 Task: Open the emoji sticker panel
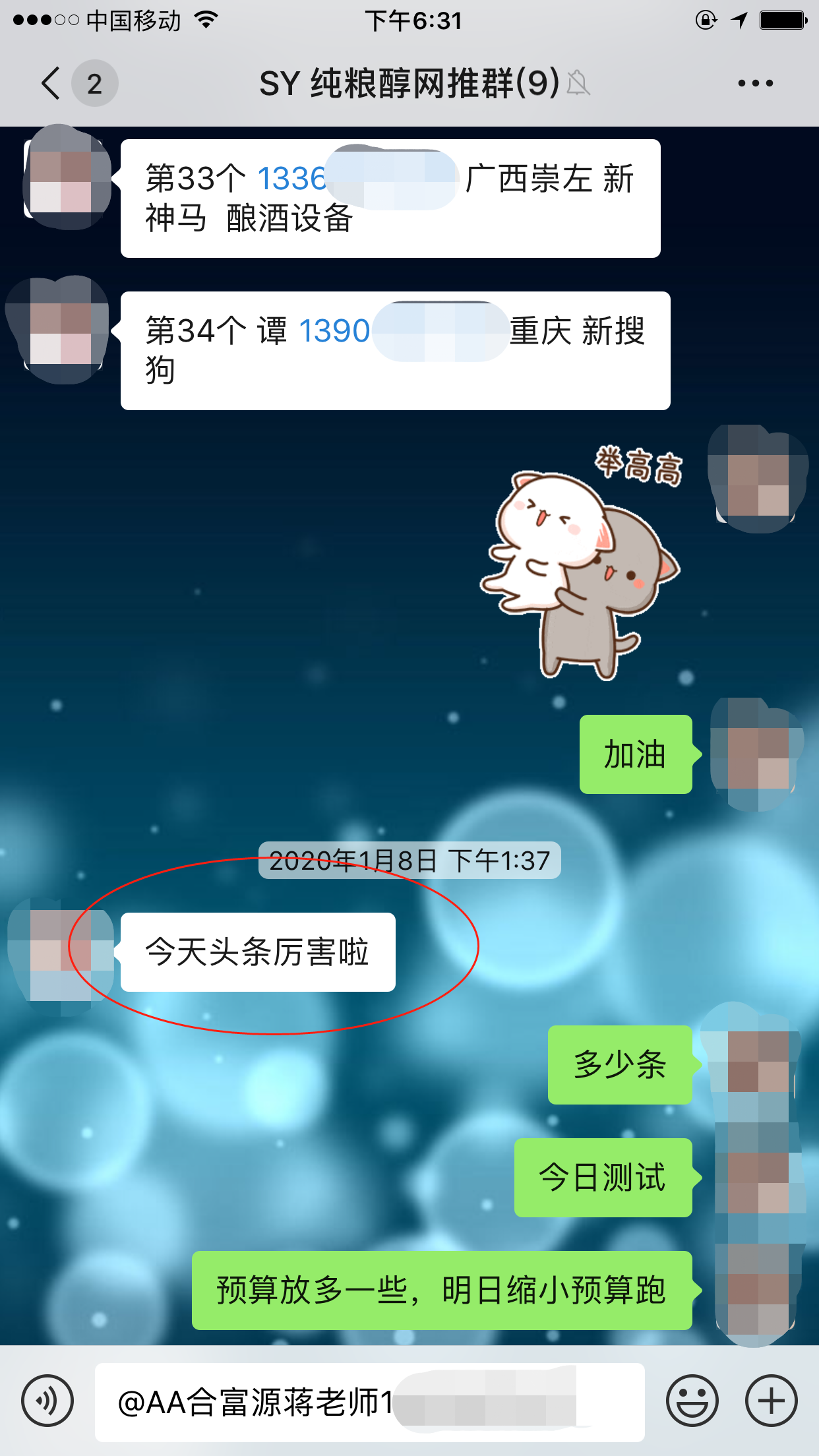[x=692, y=1401]
